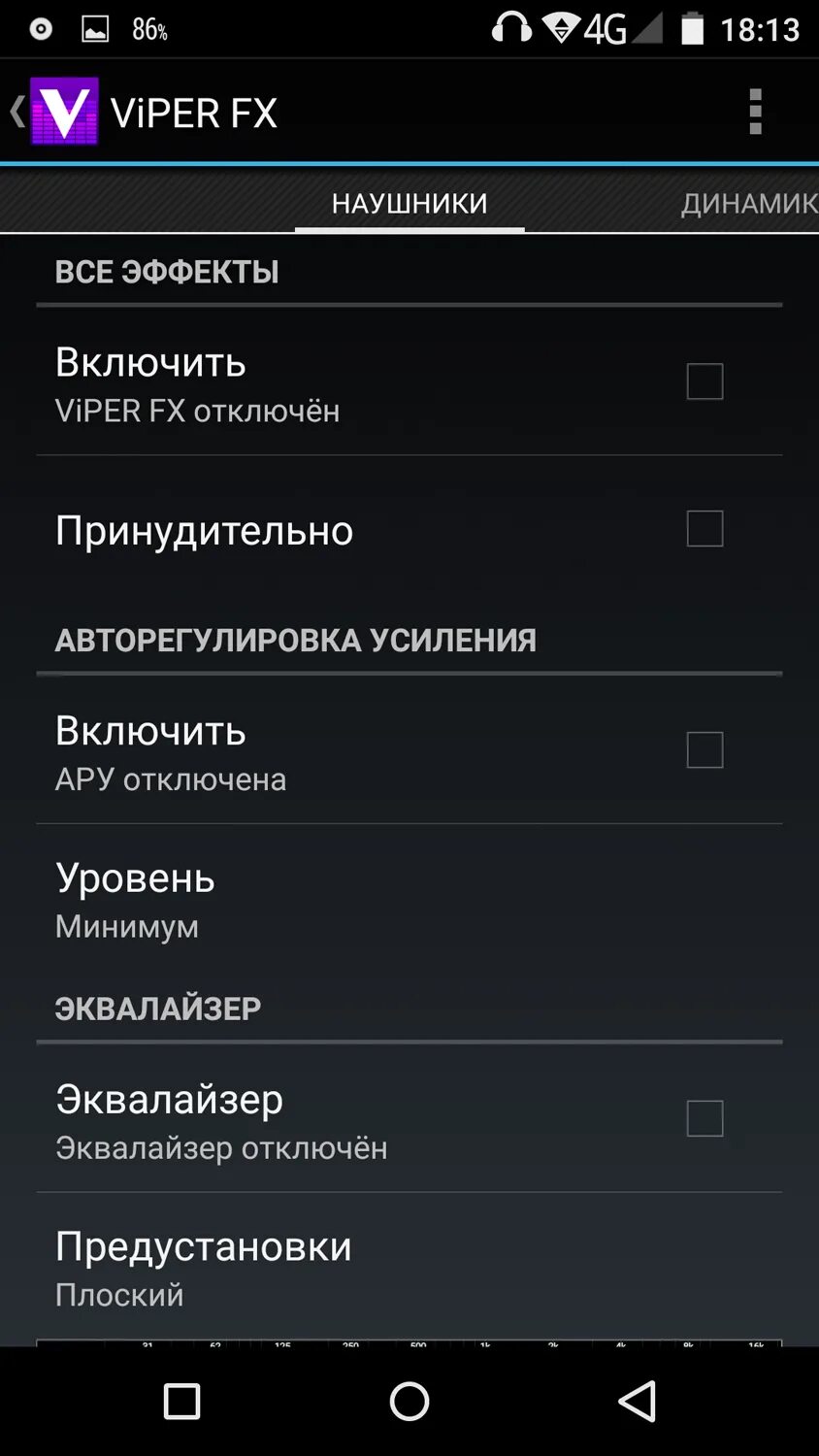Enable ViPER FX under Все эффекты
Viewport: 819px width, 1456px height.
704,381
